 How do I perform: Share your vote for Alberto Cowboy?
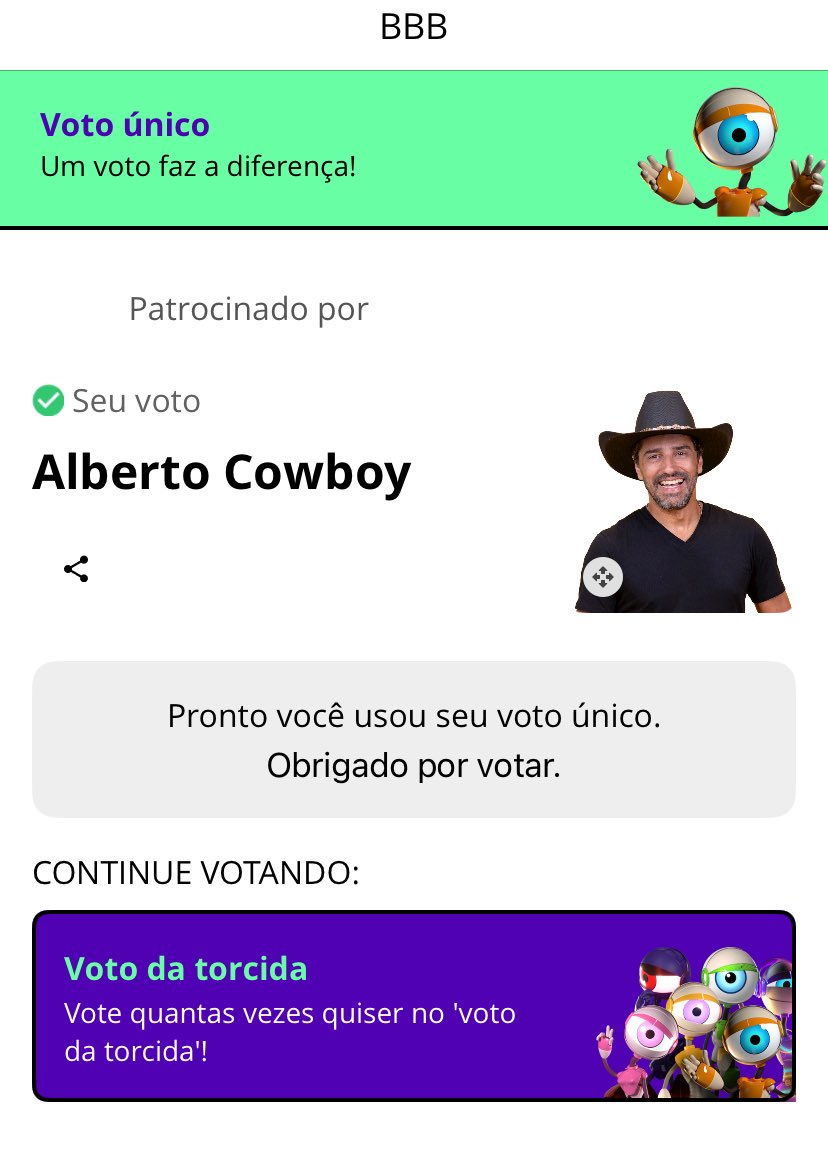pos(76,569)
